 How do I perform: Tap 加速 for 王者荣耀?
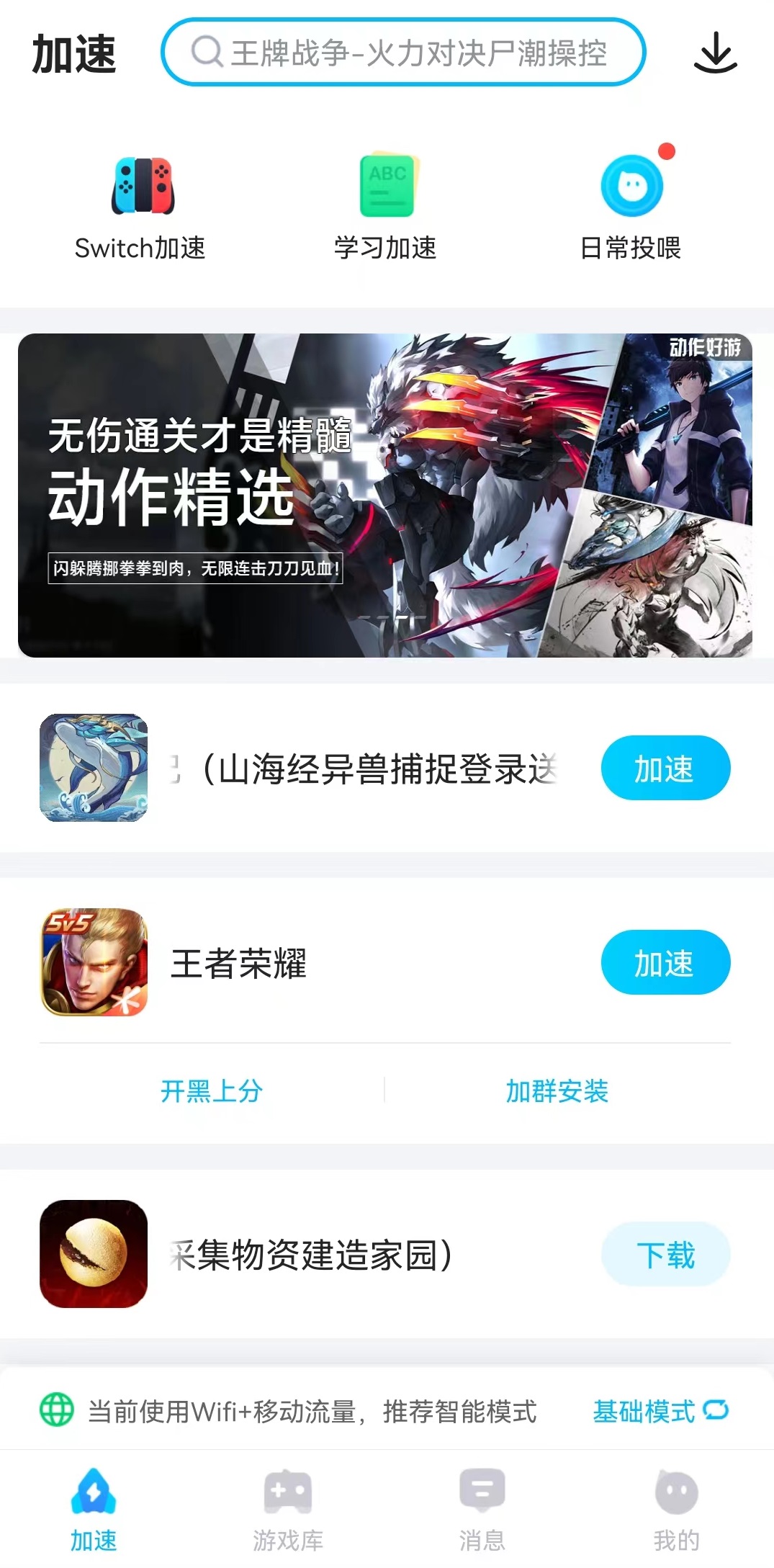pyautogui.click(x=665, y=962)
